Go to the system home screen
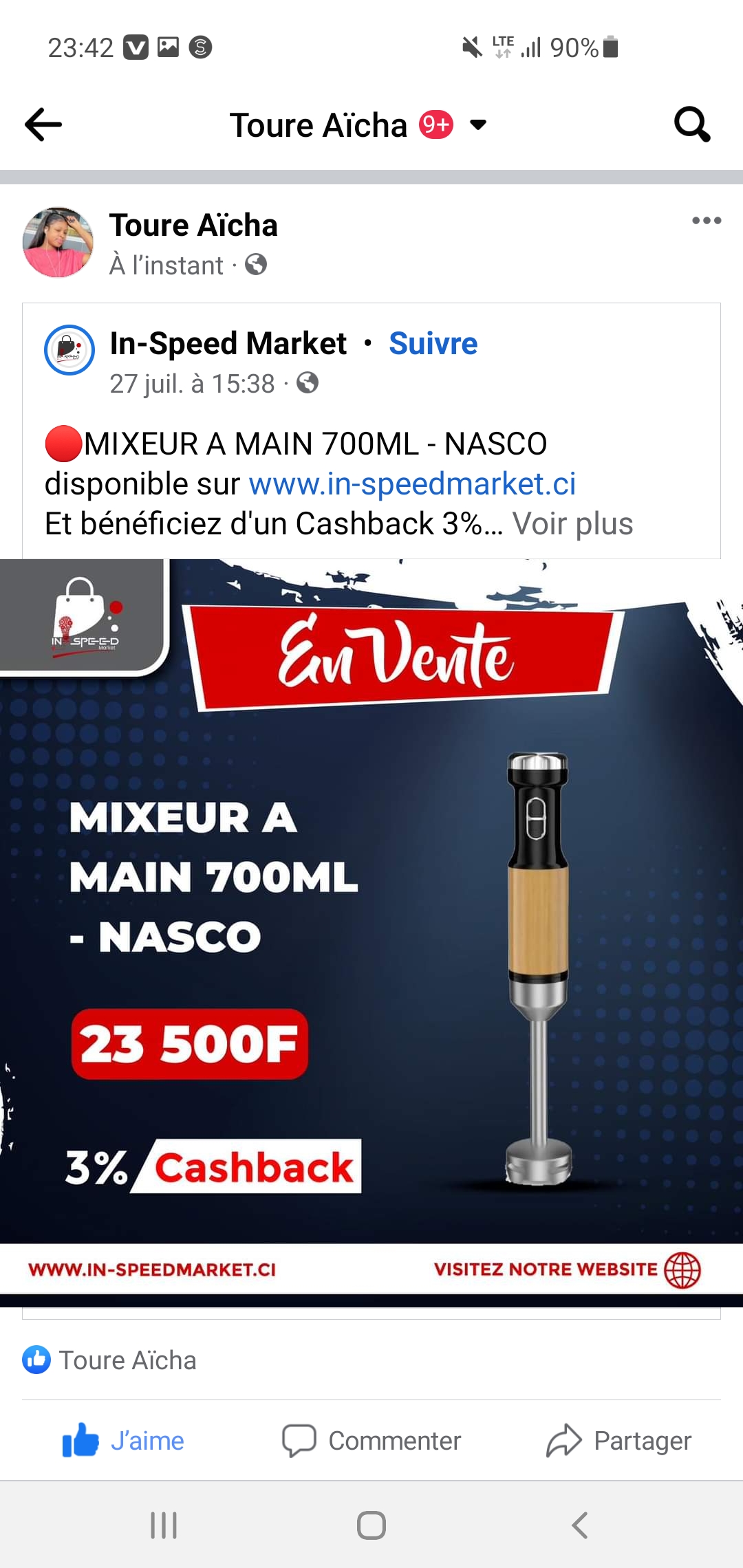743x1568 pixels. point(371,1525)
